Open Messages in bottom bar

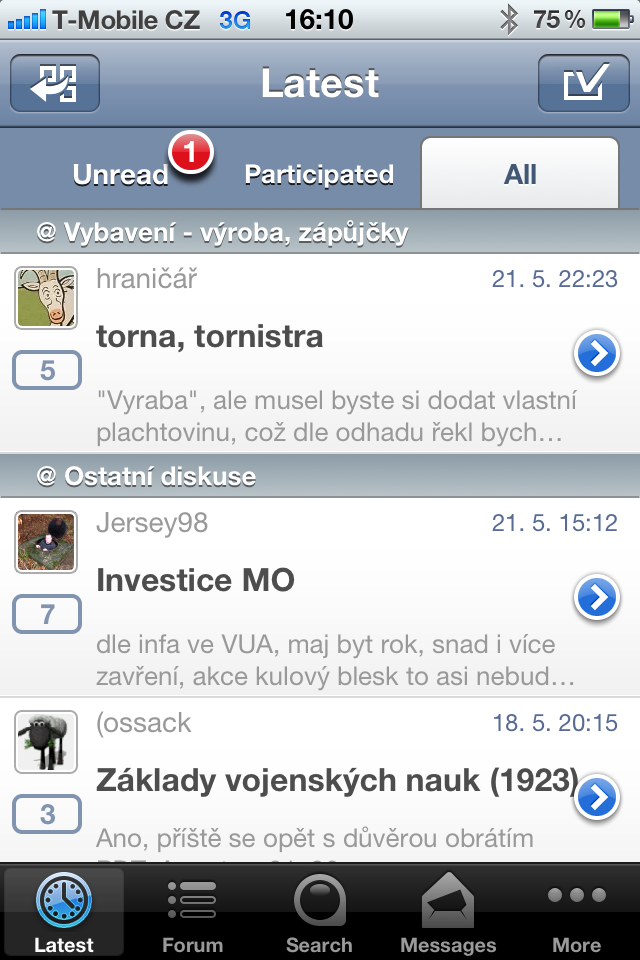448,914
